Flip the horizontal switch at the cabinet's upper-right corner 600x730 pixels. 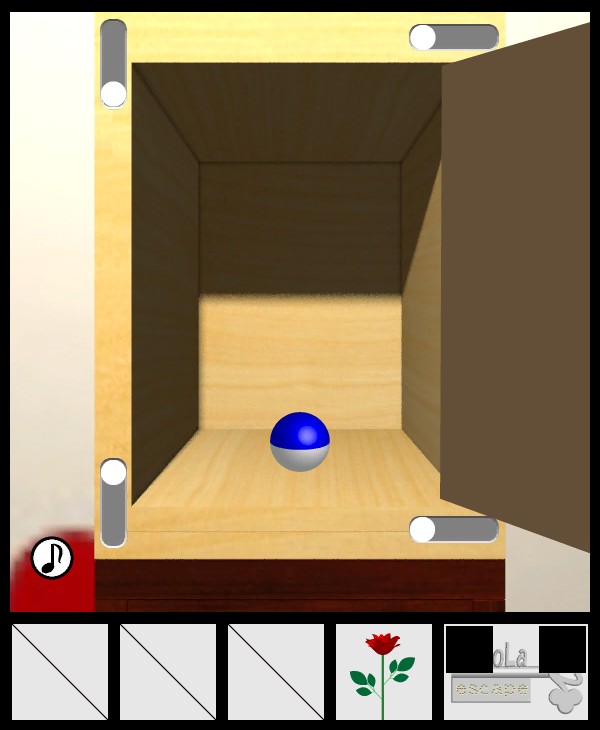[454, 38]
